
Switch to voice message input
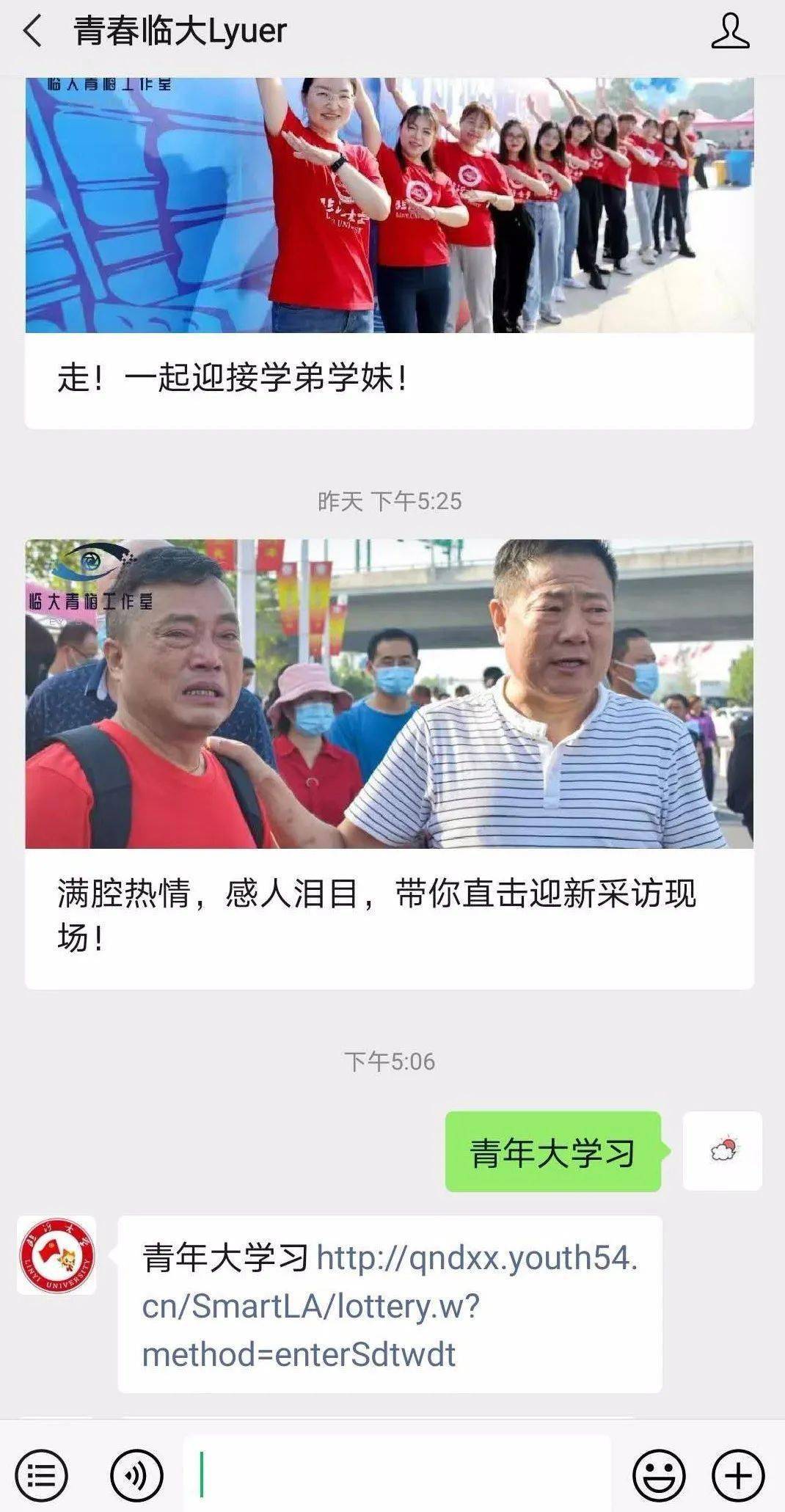point(136,1475)
